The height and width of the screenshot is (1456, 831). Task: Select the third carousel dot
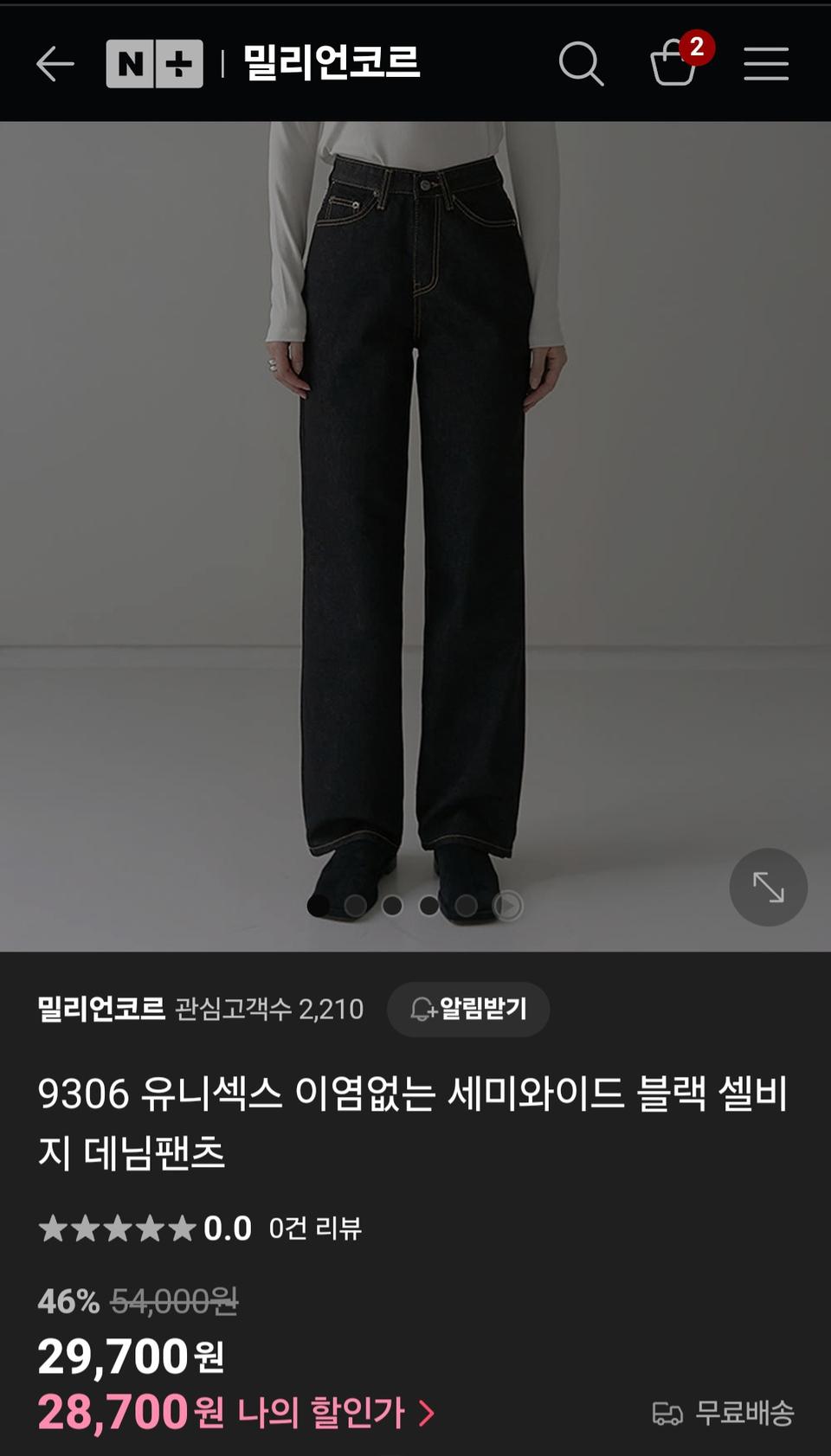[392, 905]
